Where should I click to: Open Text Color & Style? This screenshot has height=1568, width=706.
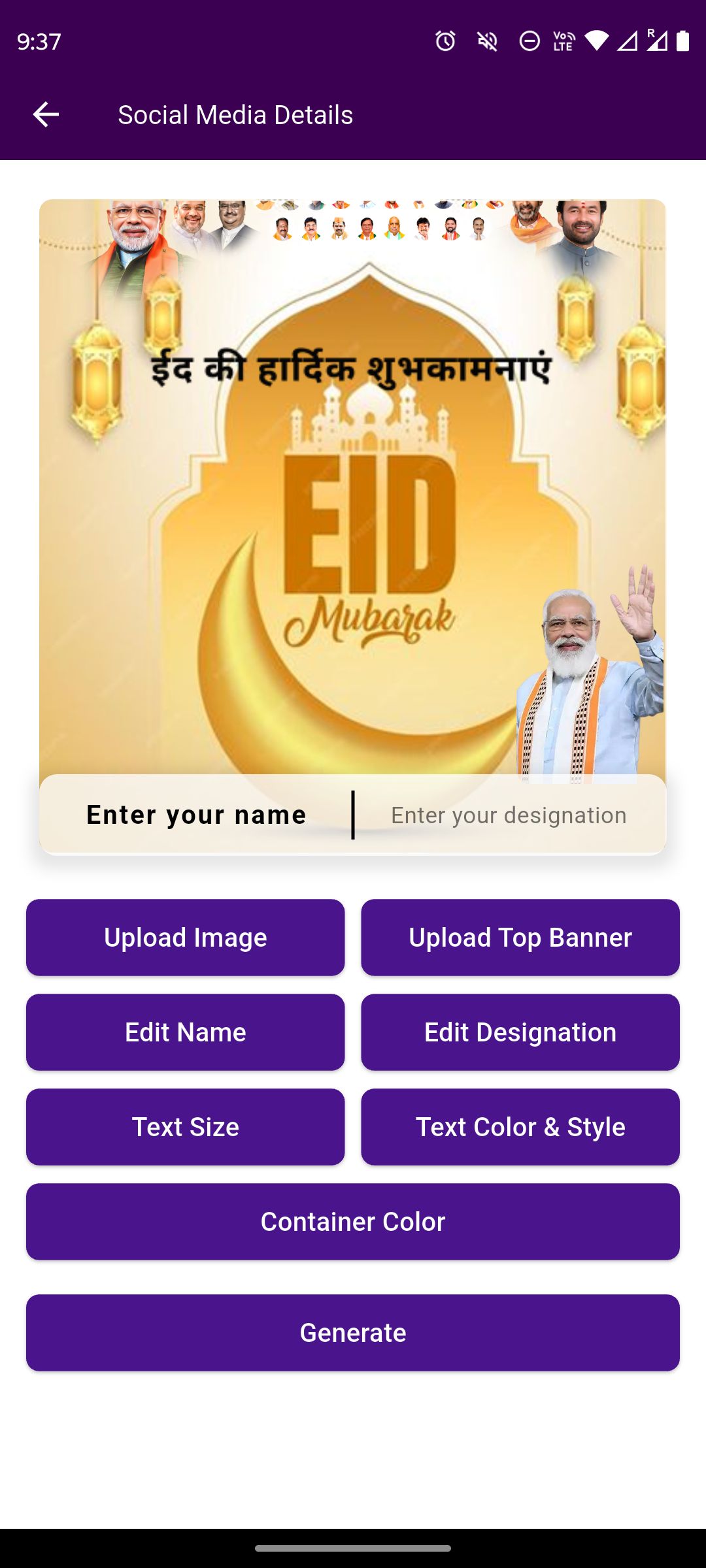pos(520,1127)
